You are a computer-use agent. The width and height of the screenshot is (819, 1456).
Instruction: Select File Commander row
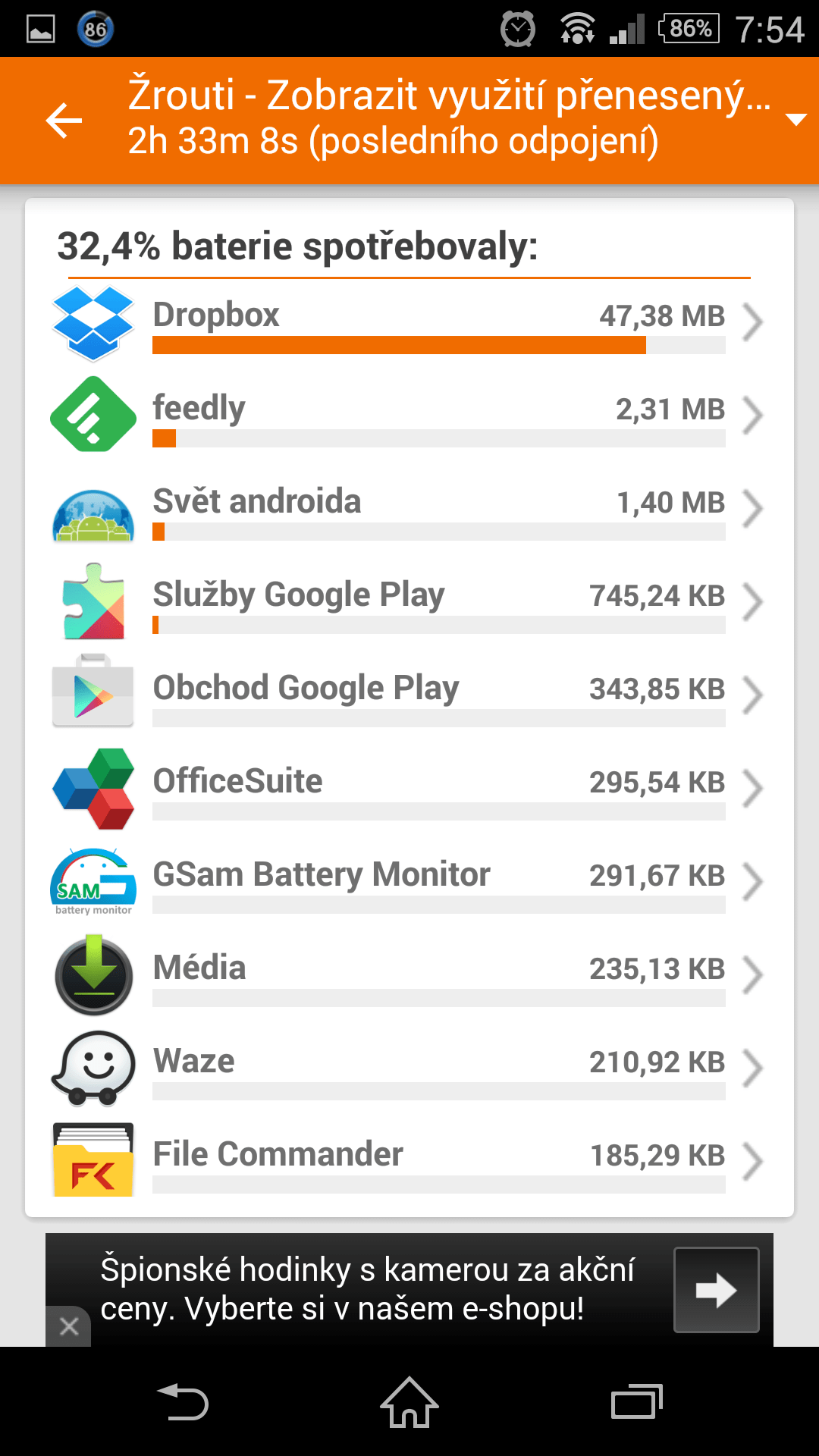(409, 1160)
